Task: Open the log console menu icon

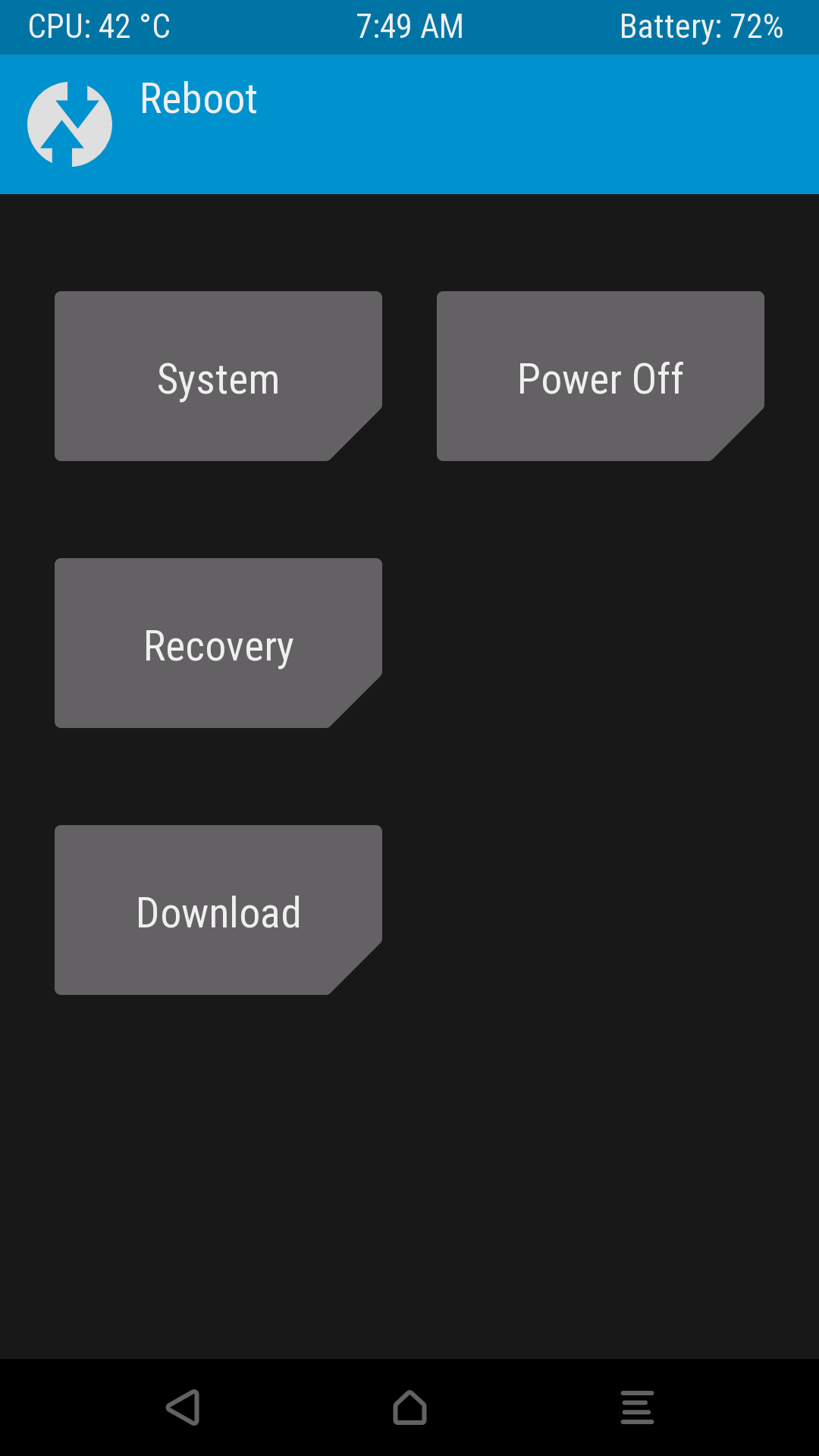Action: [637, 1407]
